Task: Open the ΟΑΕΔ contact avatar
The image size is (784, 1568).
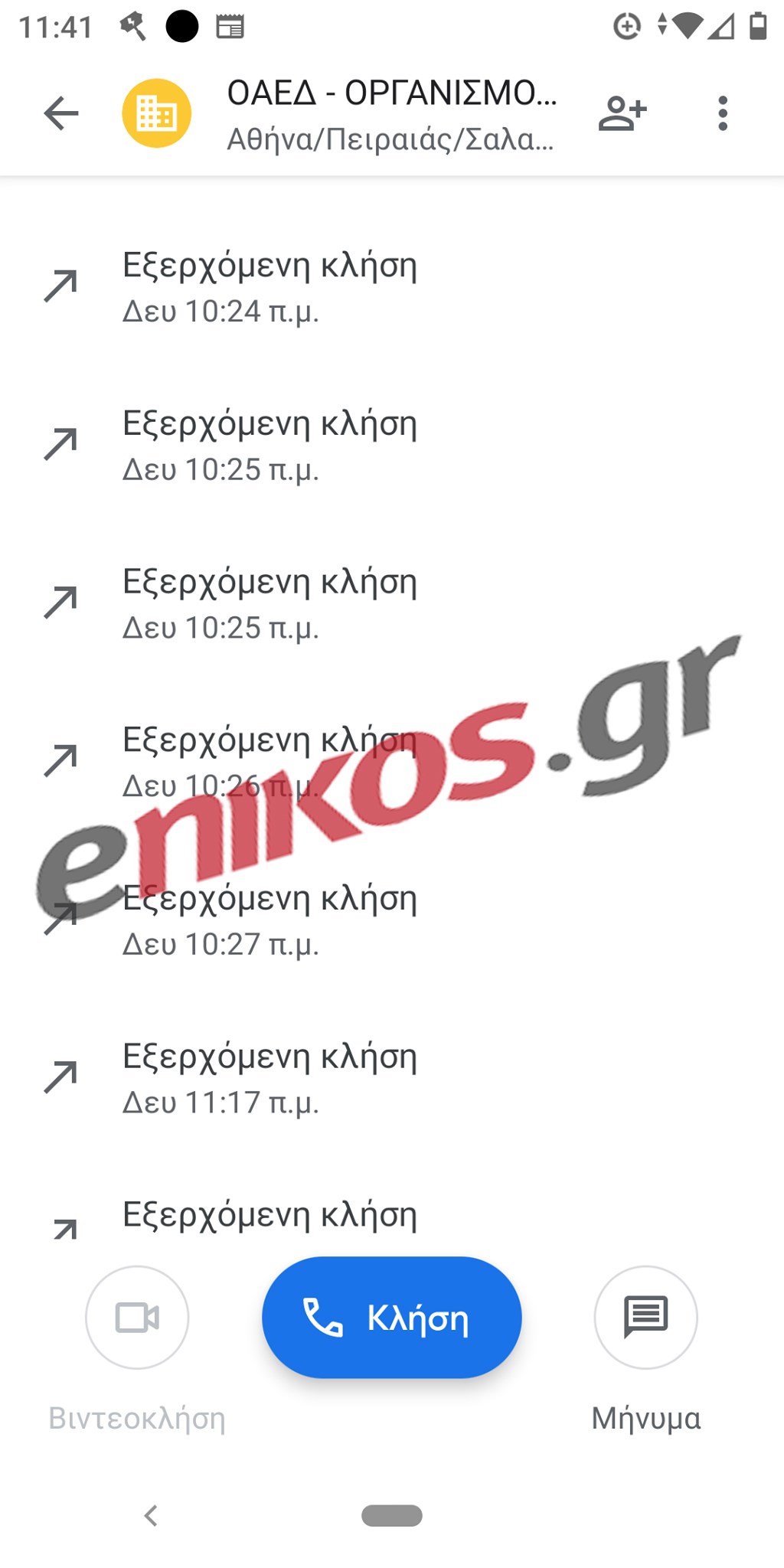Action: click(x=157, y=113)
